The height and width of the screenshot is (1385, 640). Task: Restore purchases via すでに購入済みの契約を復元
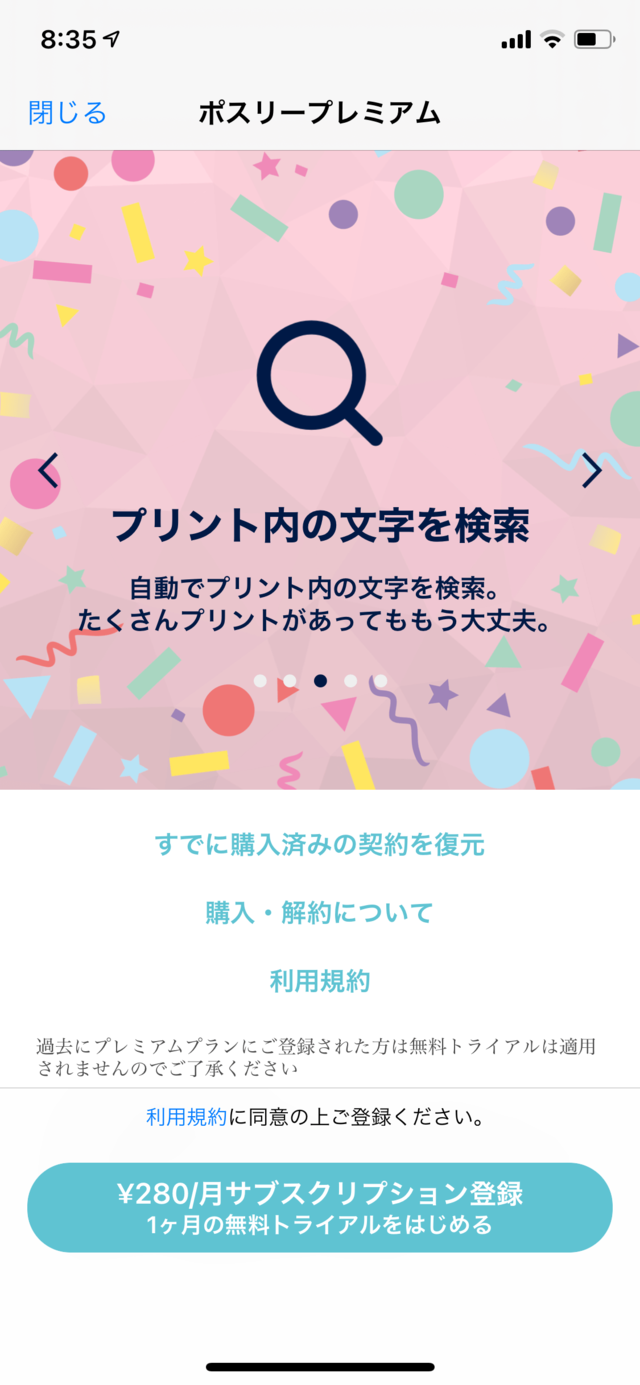pyautogui.click(x=320, y=845)
